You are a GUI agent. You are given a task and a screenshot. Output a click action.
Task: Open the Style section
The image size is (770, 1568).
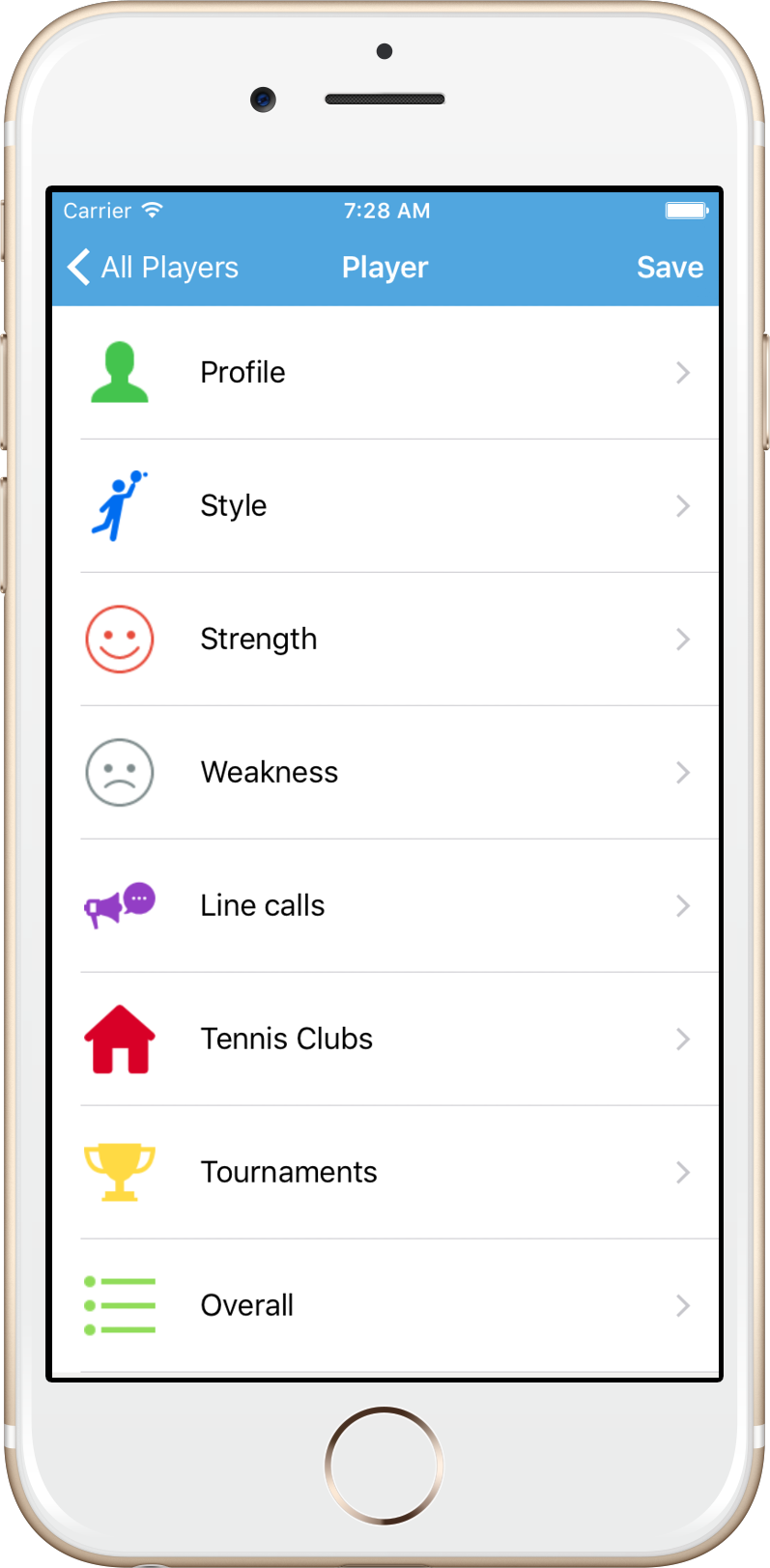385,506
